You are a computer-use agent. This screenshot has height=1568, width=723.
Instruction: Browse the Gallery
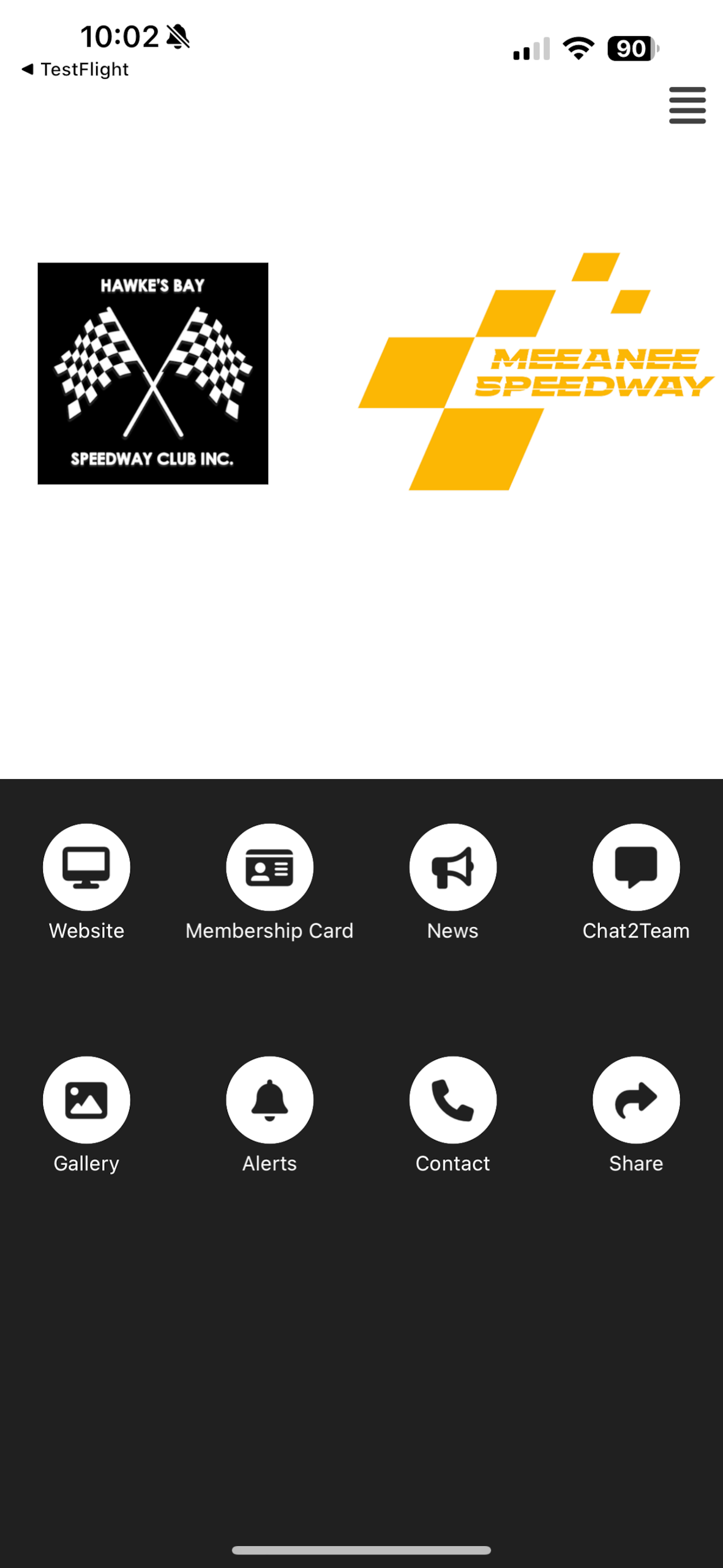86,1099
